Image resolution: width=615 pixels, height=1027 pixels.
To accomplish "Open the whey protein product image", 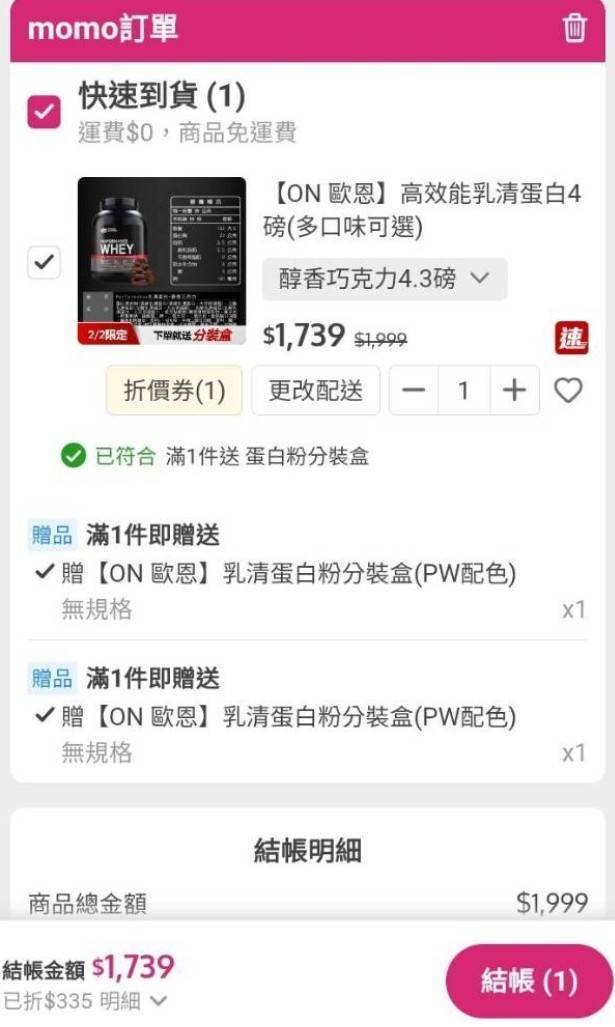I will [x=162, y=260].
